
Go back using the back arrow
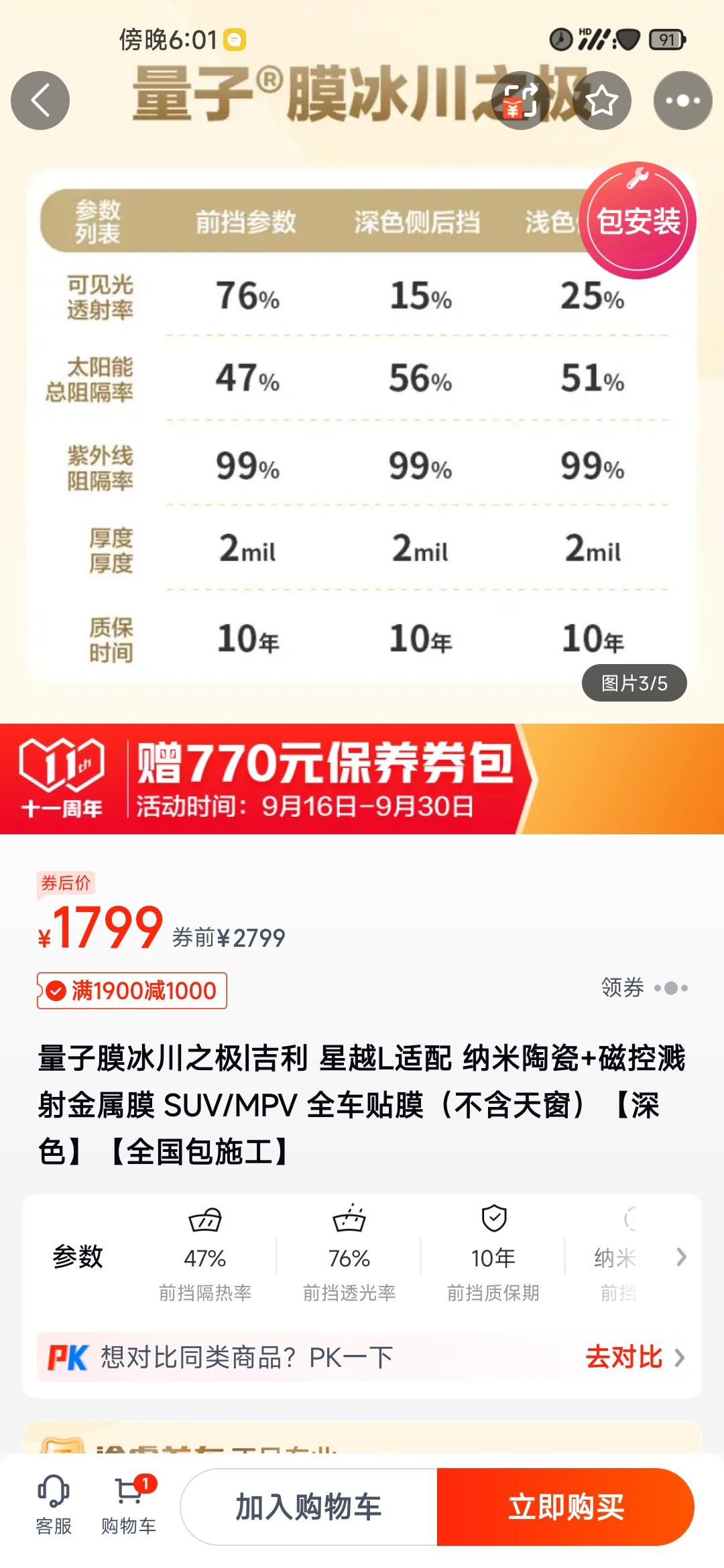[40, 101]
